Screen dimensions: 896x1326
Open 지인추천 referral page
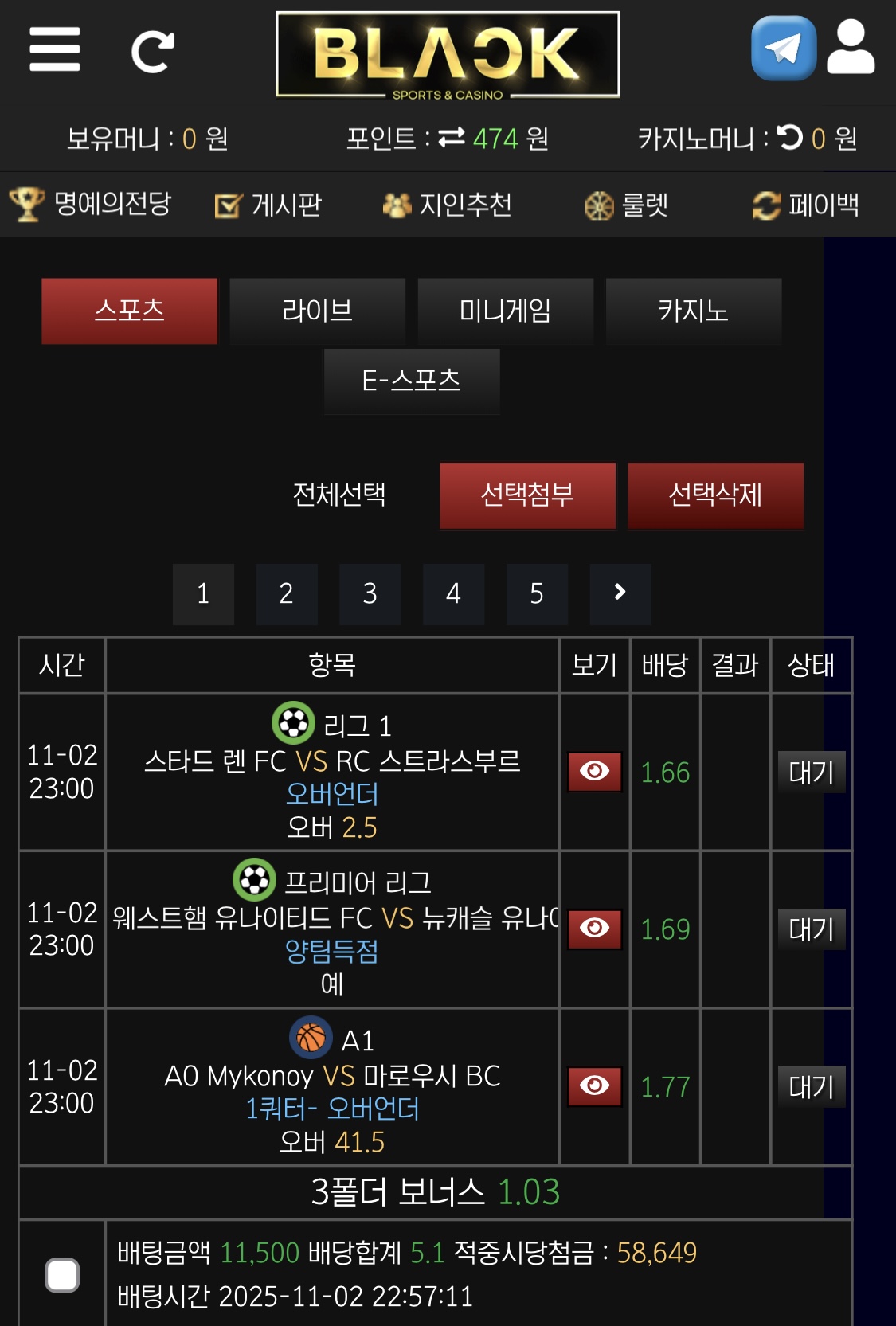pyautogui.click(x=448, y=205)
